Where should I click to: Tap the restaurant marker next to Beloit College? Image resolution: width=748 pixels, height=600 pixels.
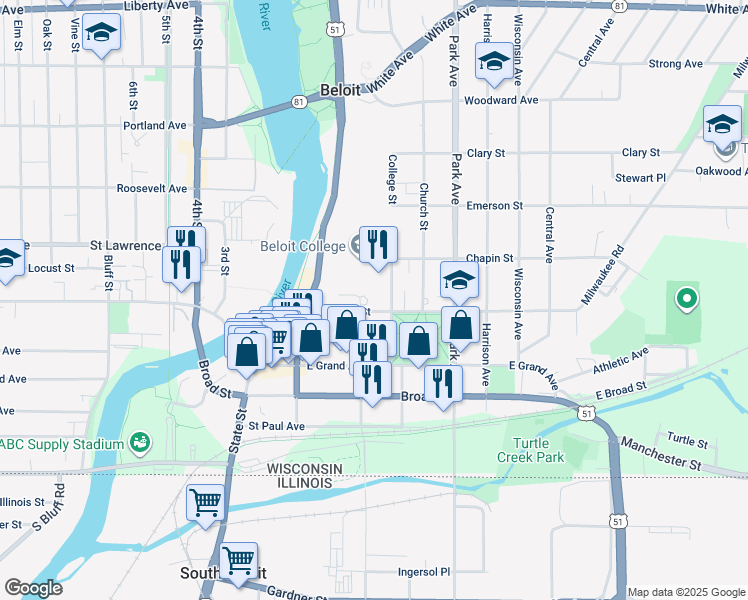pyautogui.click(x=378, y=246)
